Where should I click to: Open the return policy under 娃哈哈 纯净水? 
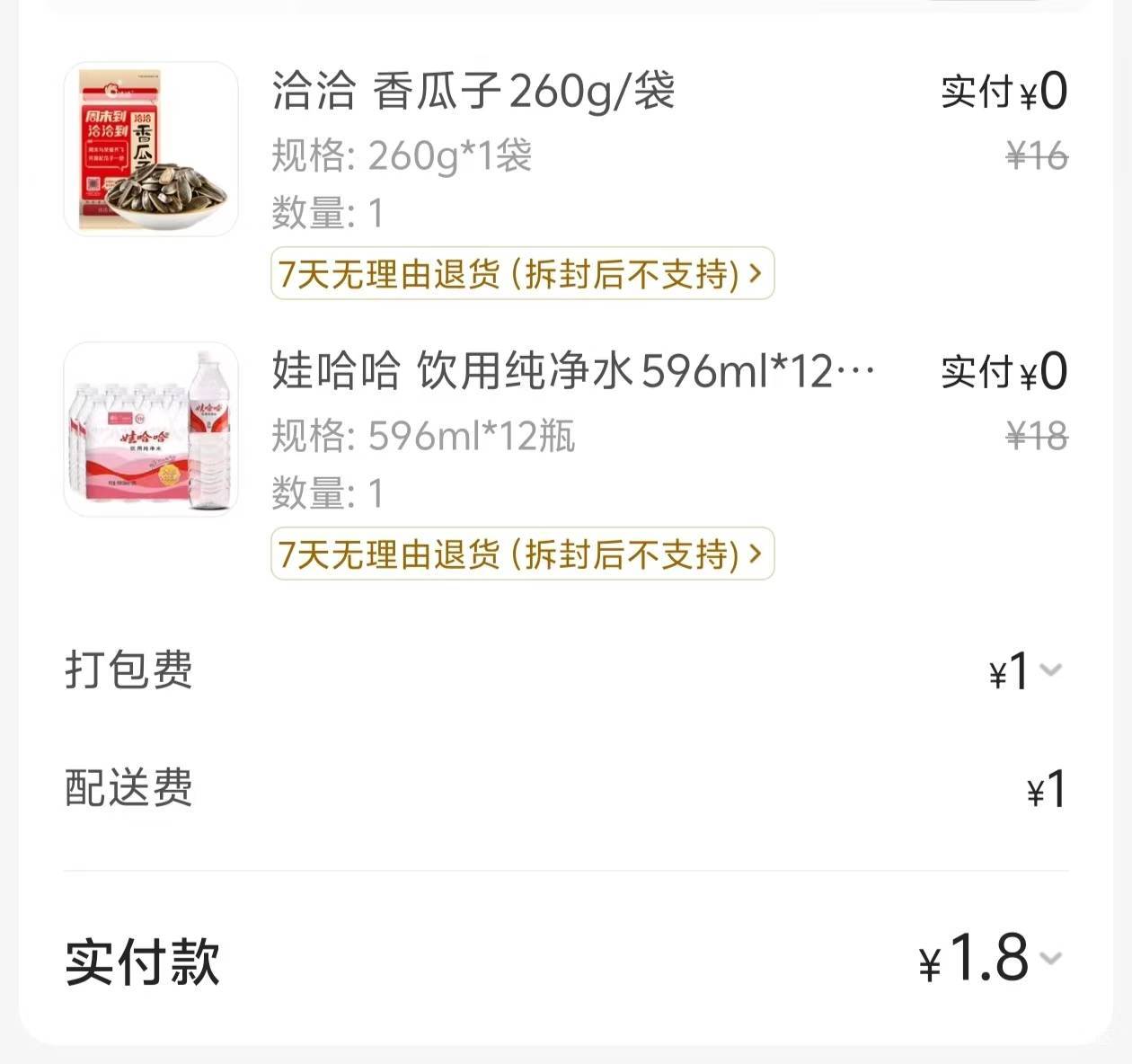coord(522,554)
